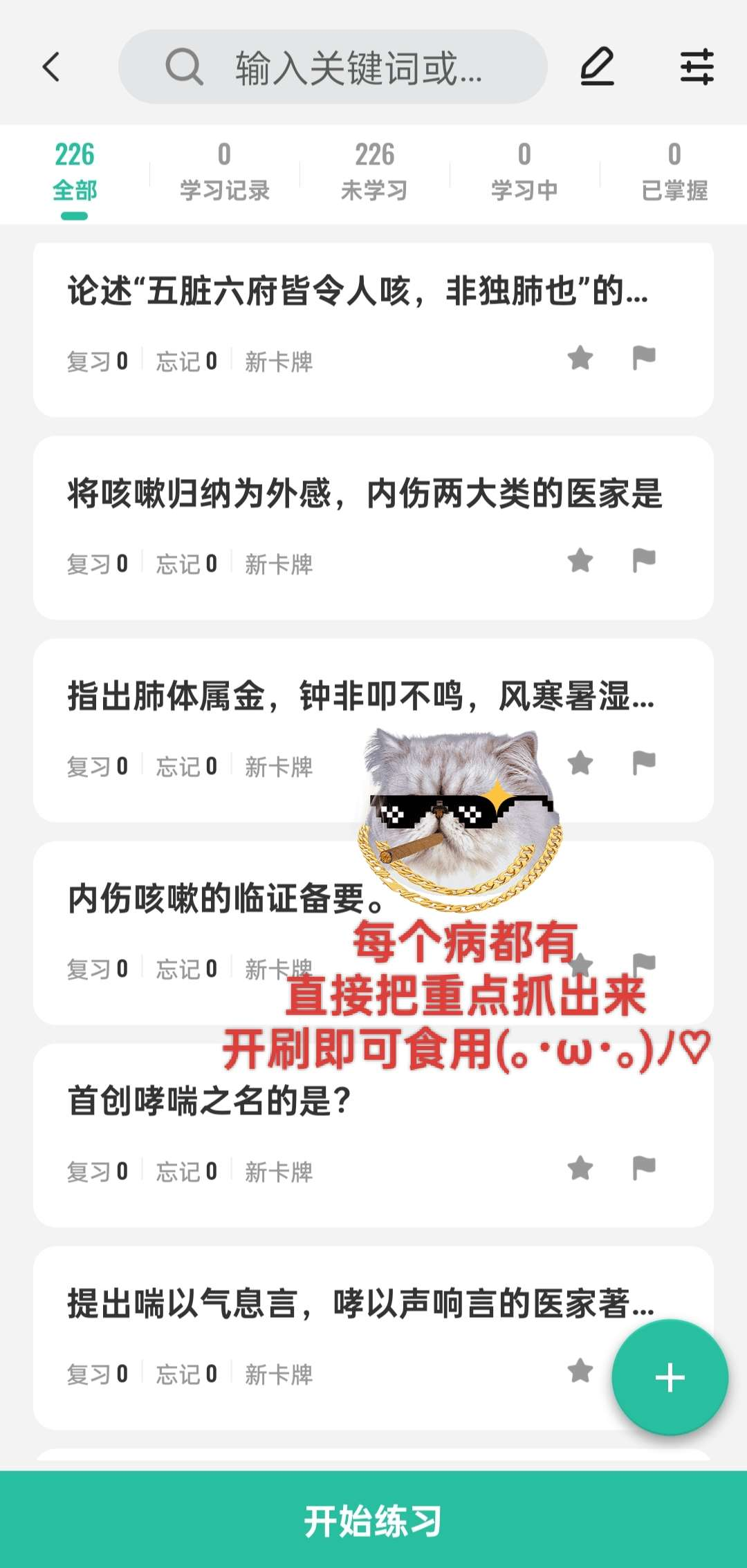Screen dimensions: 747x1568
Task: Switch to the 学习中 tab
Action: coord(524,173)
